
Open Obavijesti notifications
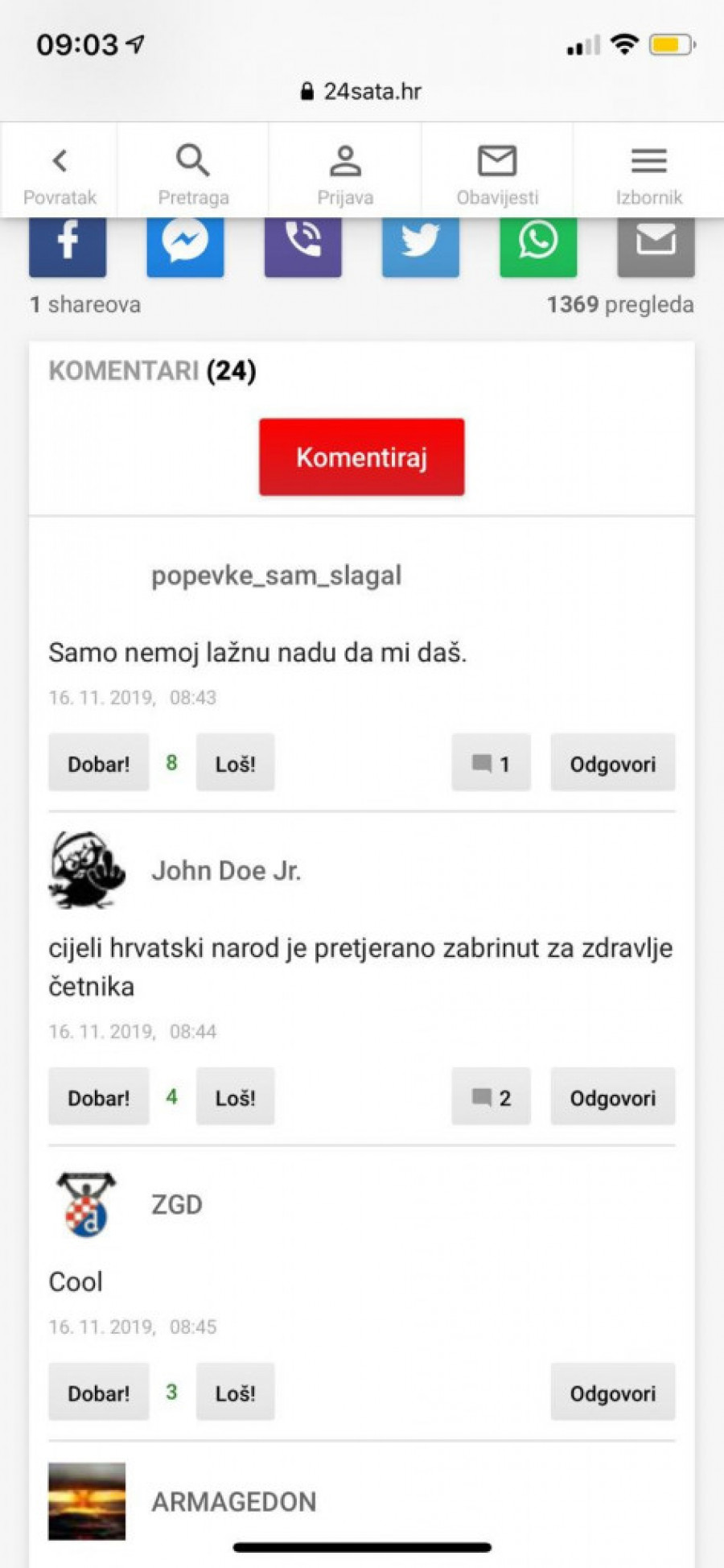tap(497, 173)
